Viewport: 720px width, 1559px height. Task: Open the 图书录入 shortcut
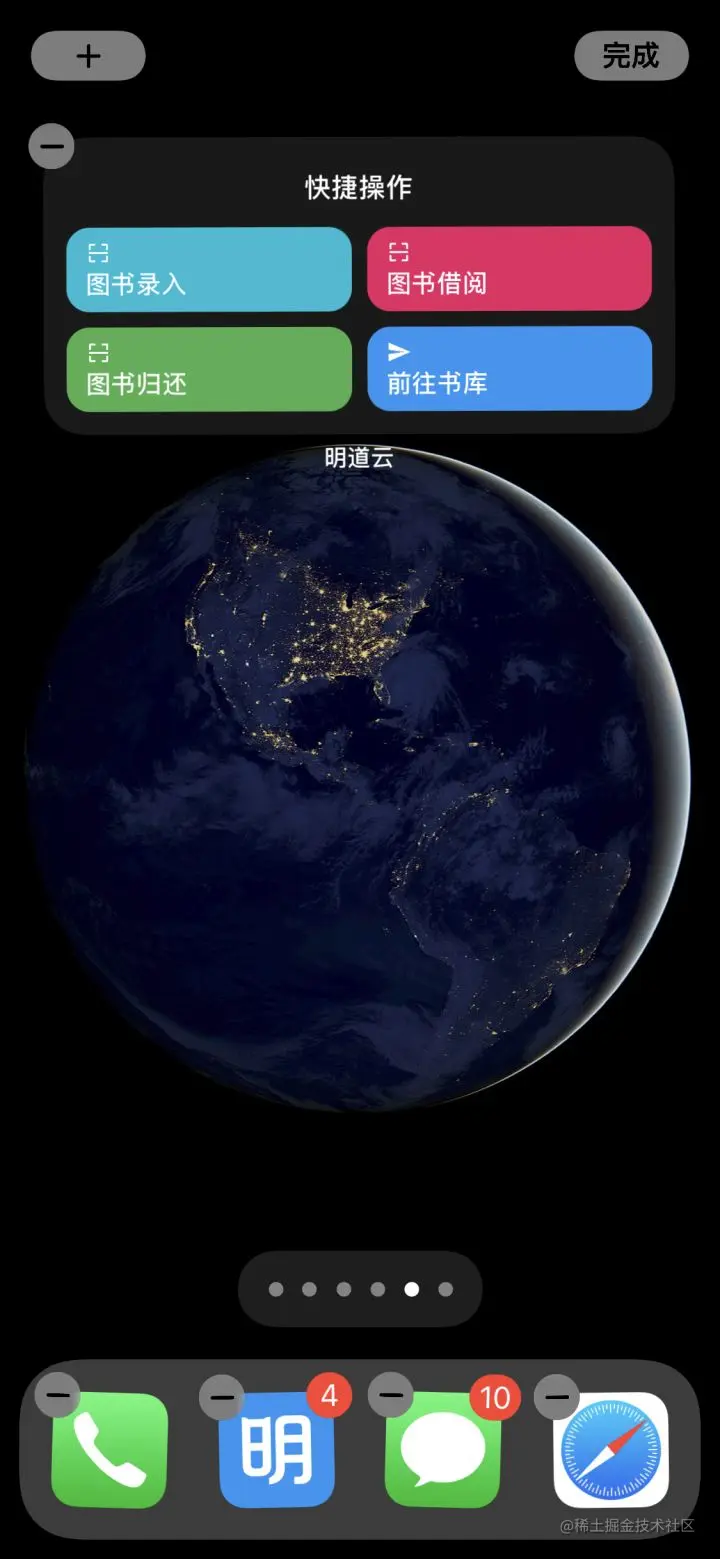209,269
